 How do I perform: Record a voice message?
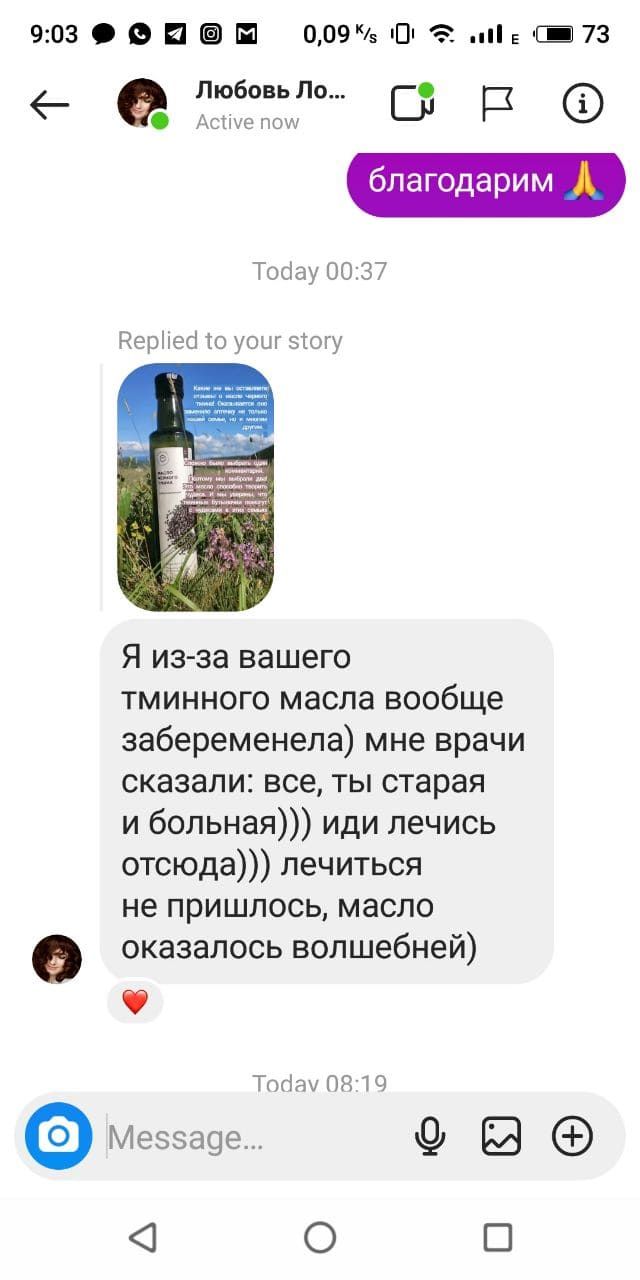pyautogui.click(x=431, y=1136)
